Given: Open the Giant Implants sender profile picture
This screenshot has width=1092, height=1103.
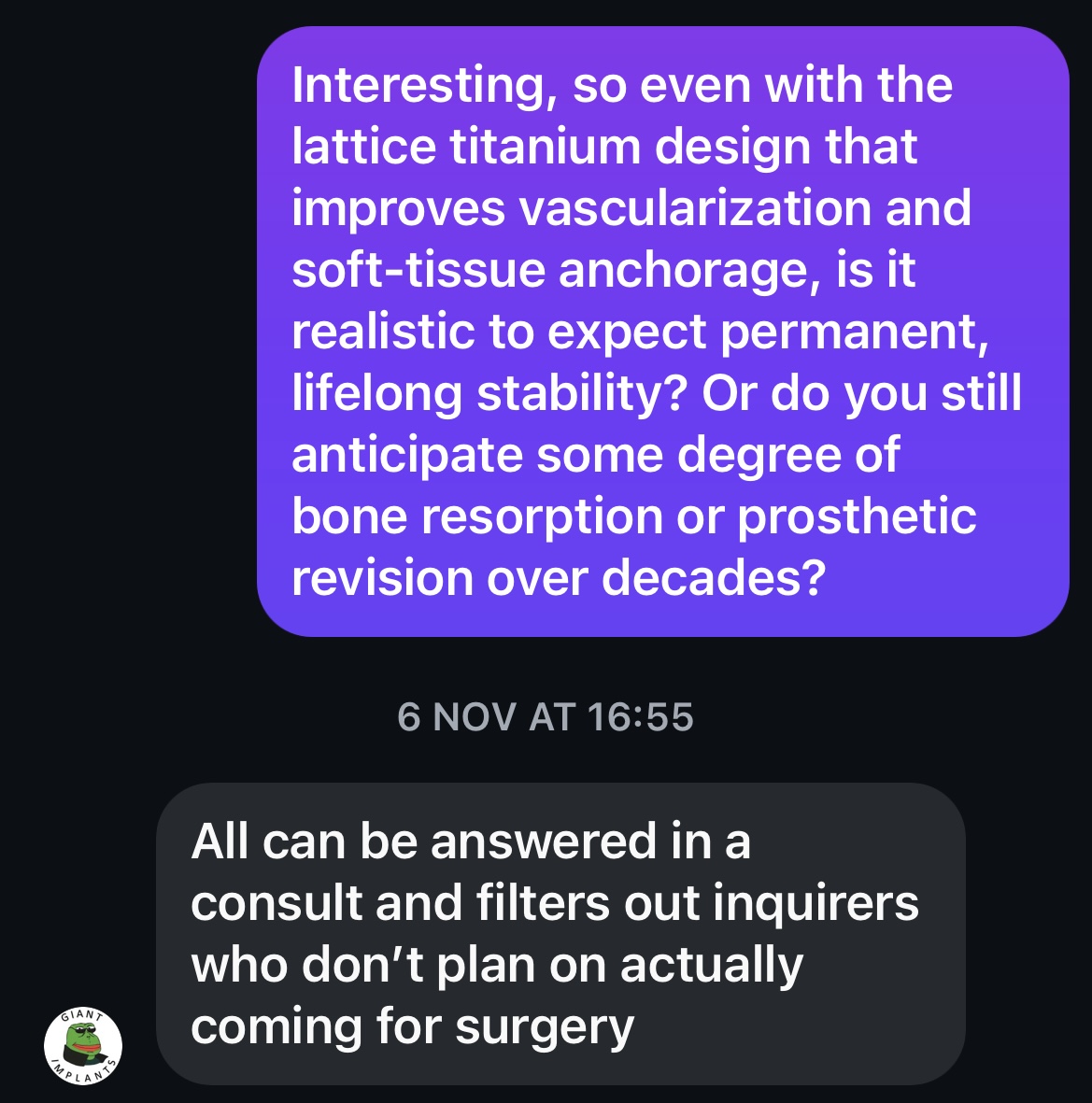Looking at the screenshot, I should (x=83, y=1046).
